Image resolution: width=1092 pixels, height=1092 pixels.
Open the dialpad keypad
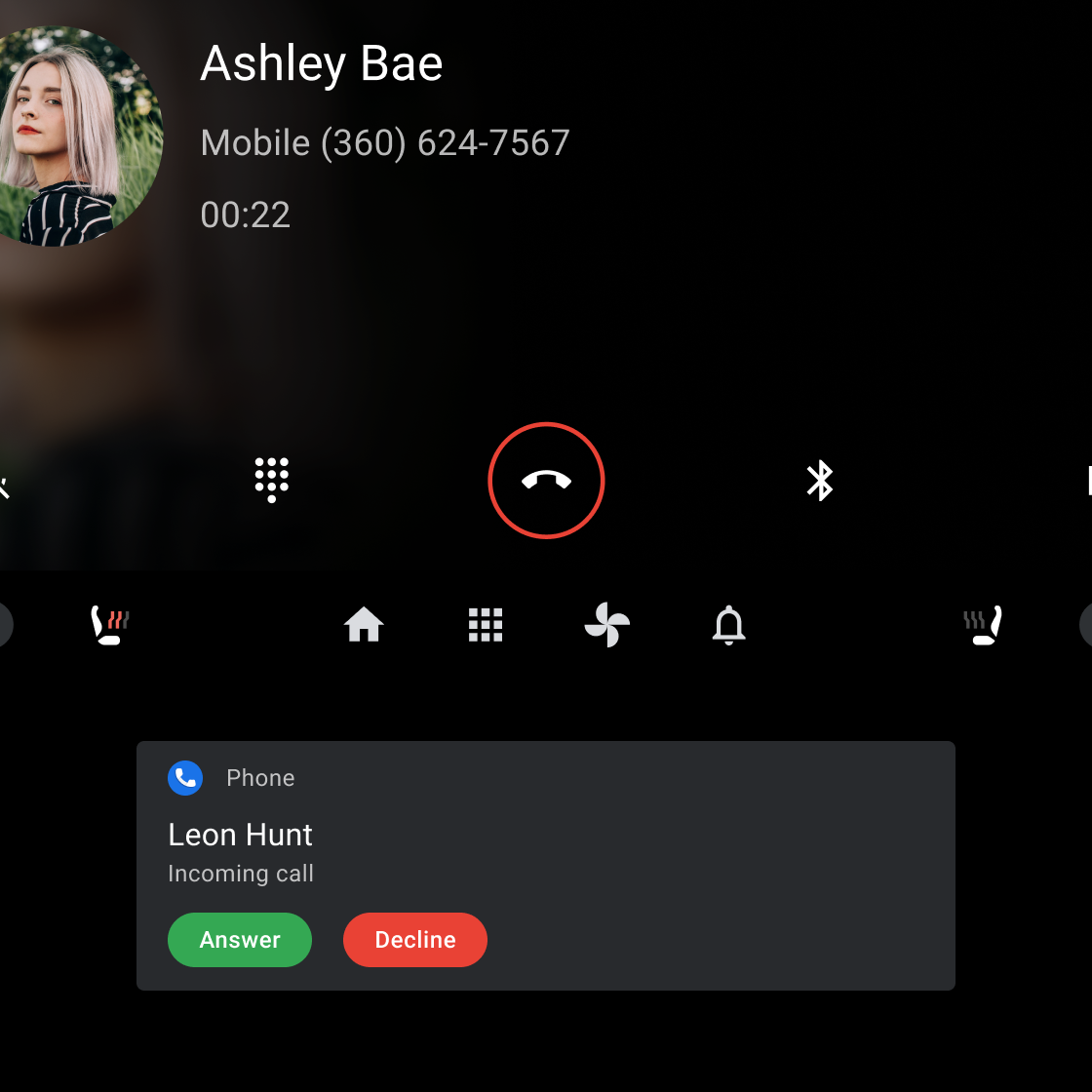coord(272,481)
